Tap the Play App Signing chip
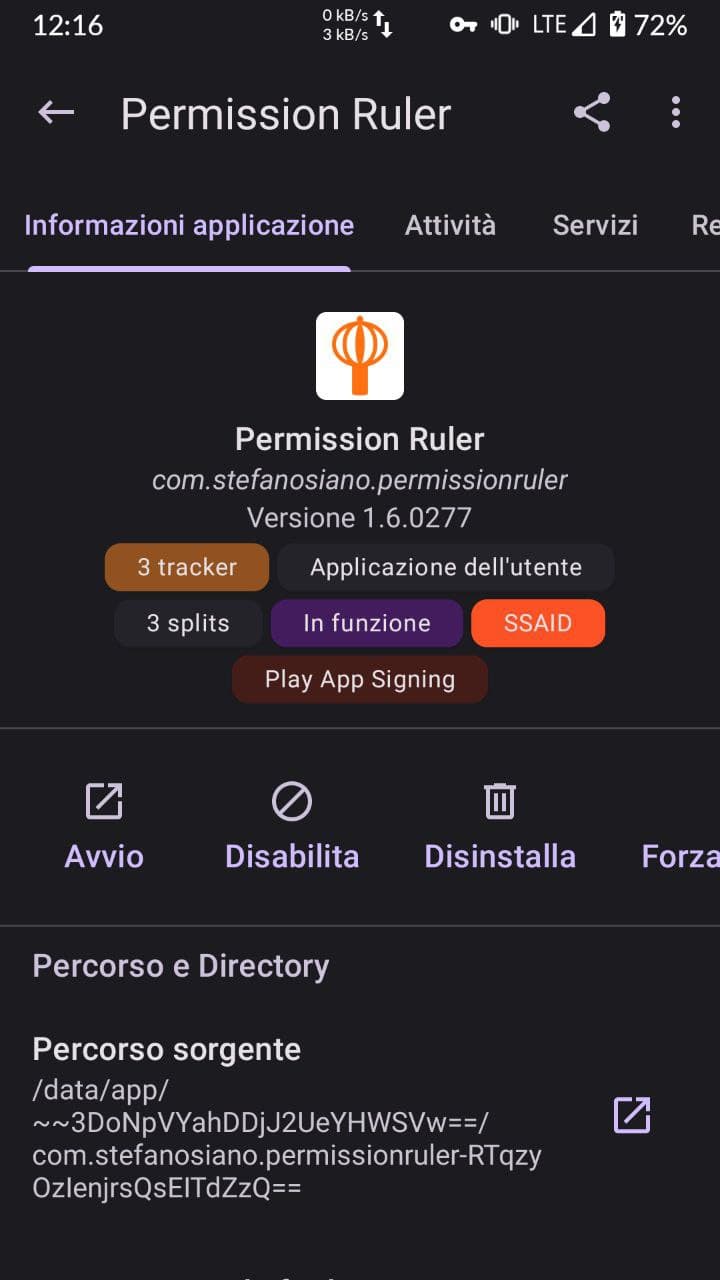Viewport: 720px width, 1280px height. point(360,680)
